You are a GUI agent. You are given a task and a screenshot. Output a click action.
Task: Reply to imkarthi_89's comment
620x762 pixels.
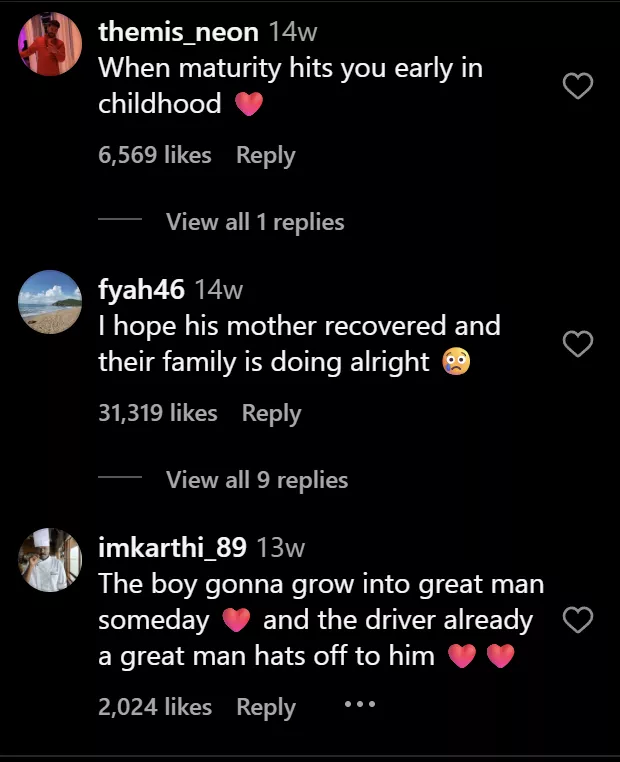[265, 707]
